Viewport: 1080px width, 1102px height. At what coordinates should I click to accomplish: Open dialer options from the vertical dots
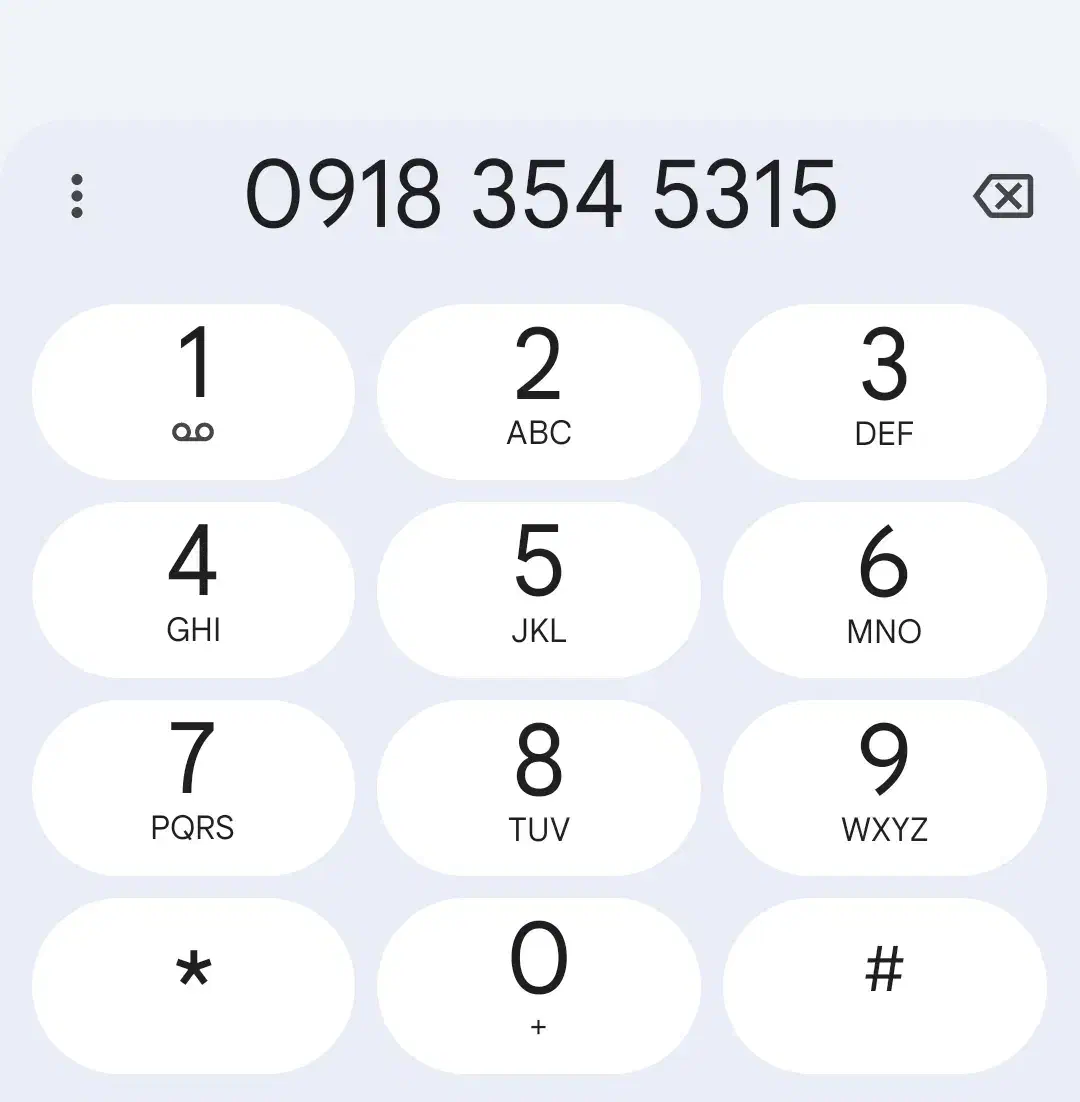pyautogui.click(x=76, y=196)
